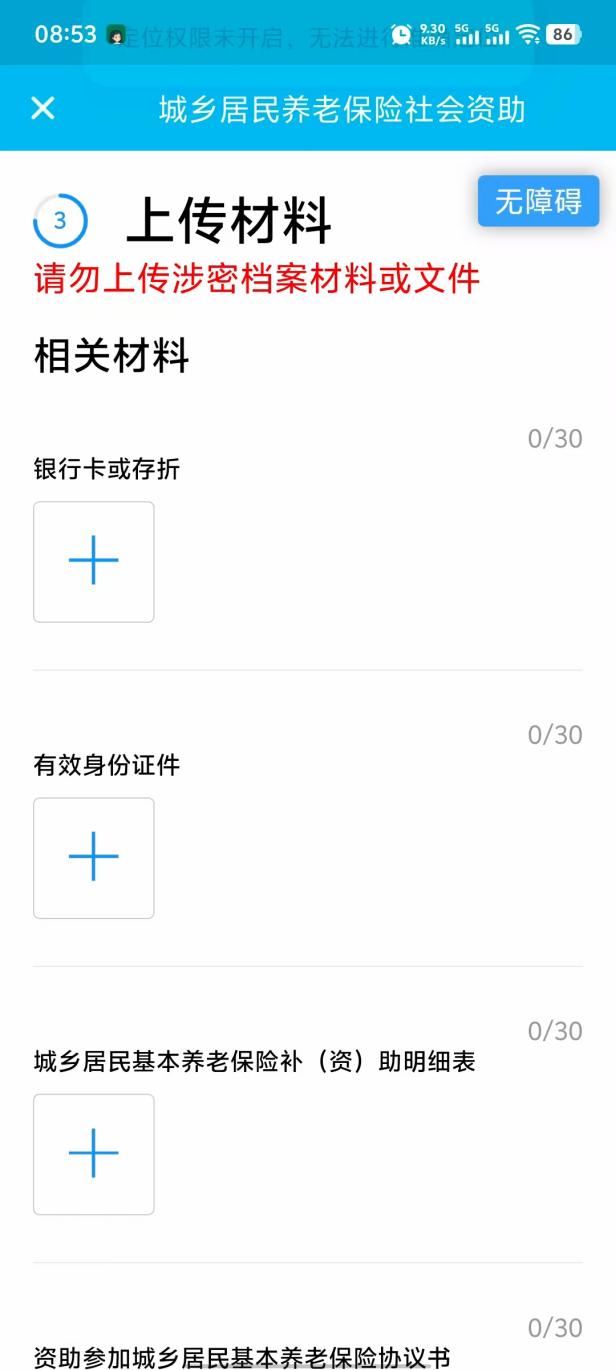Add a file under 银行卡或存折
The width and height of the screenshot is (616, 1370).
(x=94, y=561)
